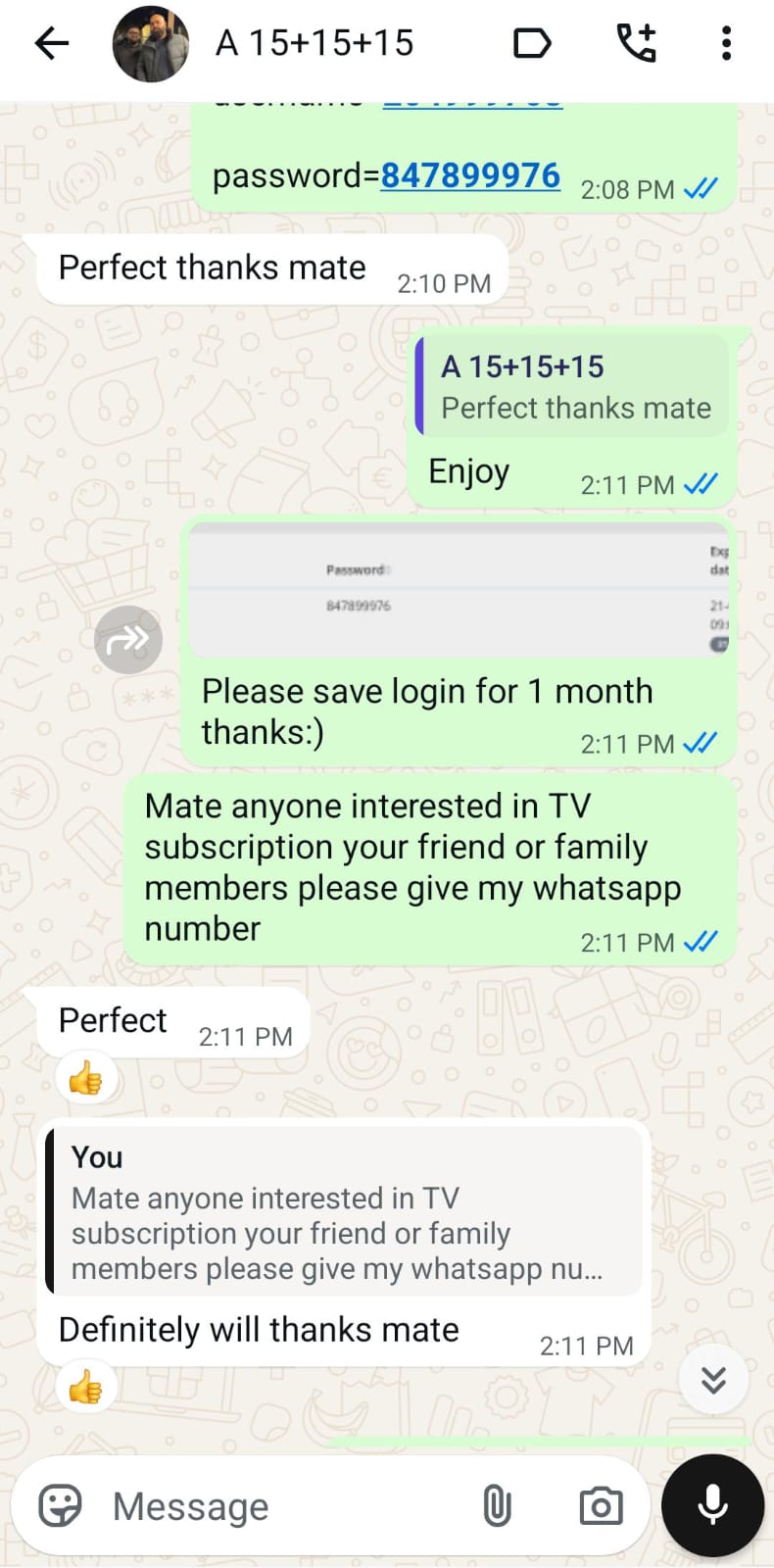Open A 15+15+15 contact profile picture

(x=150, y=43)
